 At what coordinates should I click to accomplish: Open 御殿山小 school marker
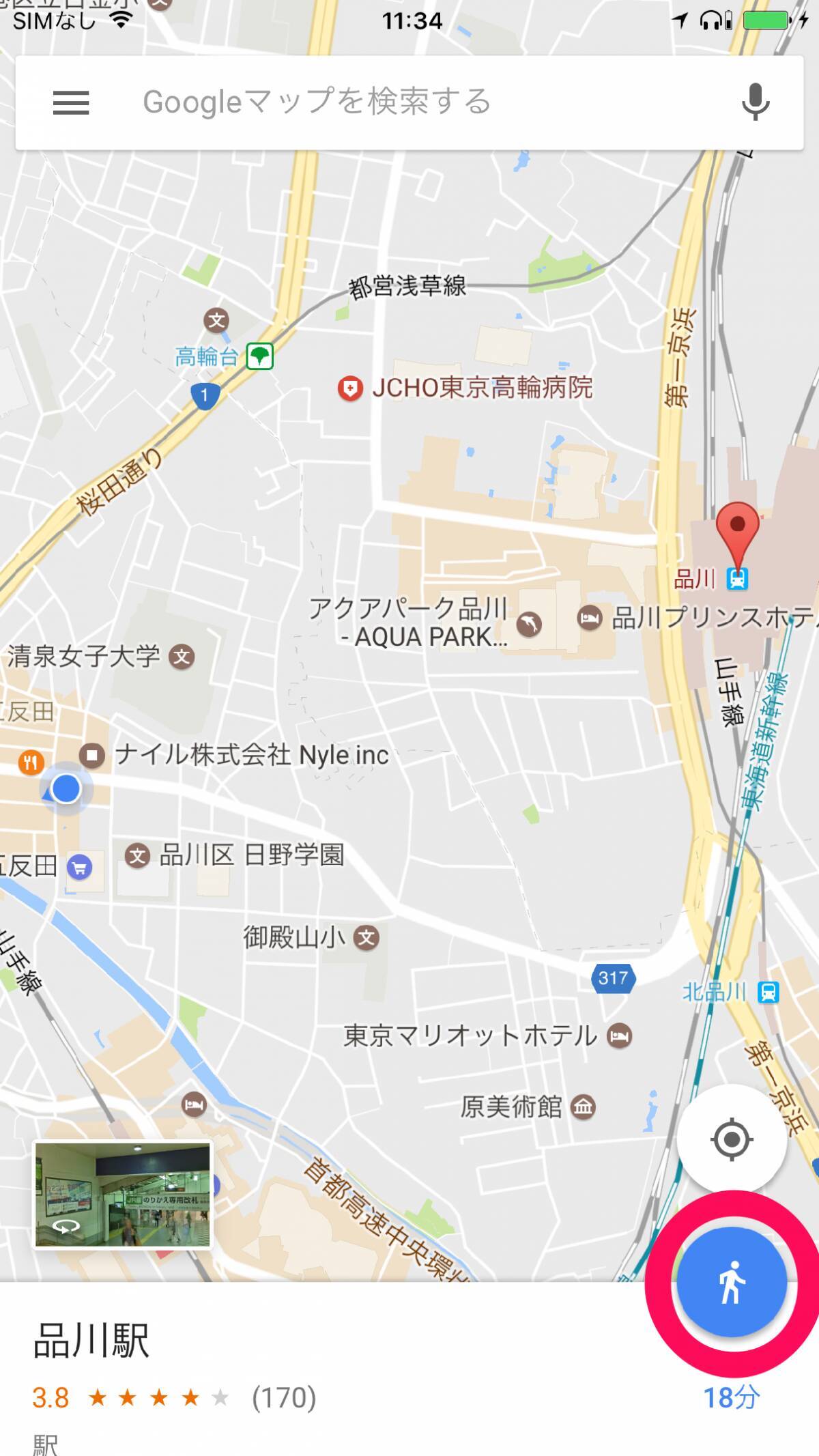[367, 937]
